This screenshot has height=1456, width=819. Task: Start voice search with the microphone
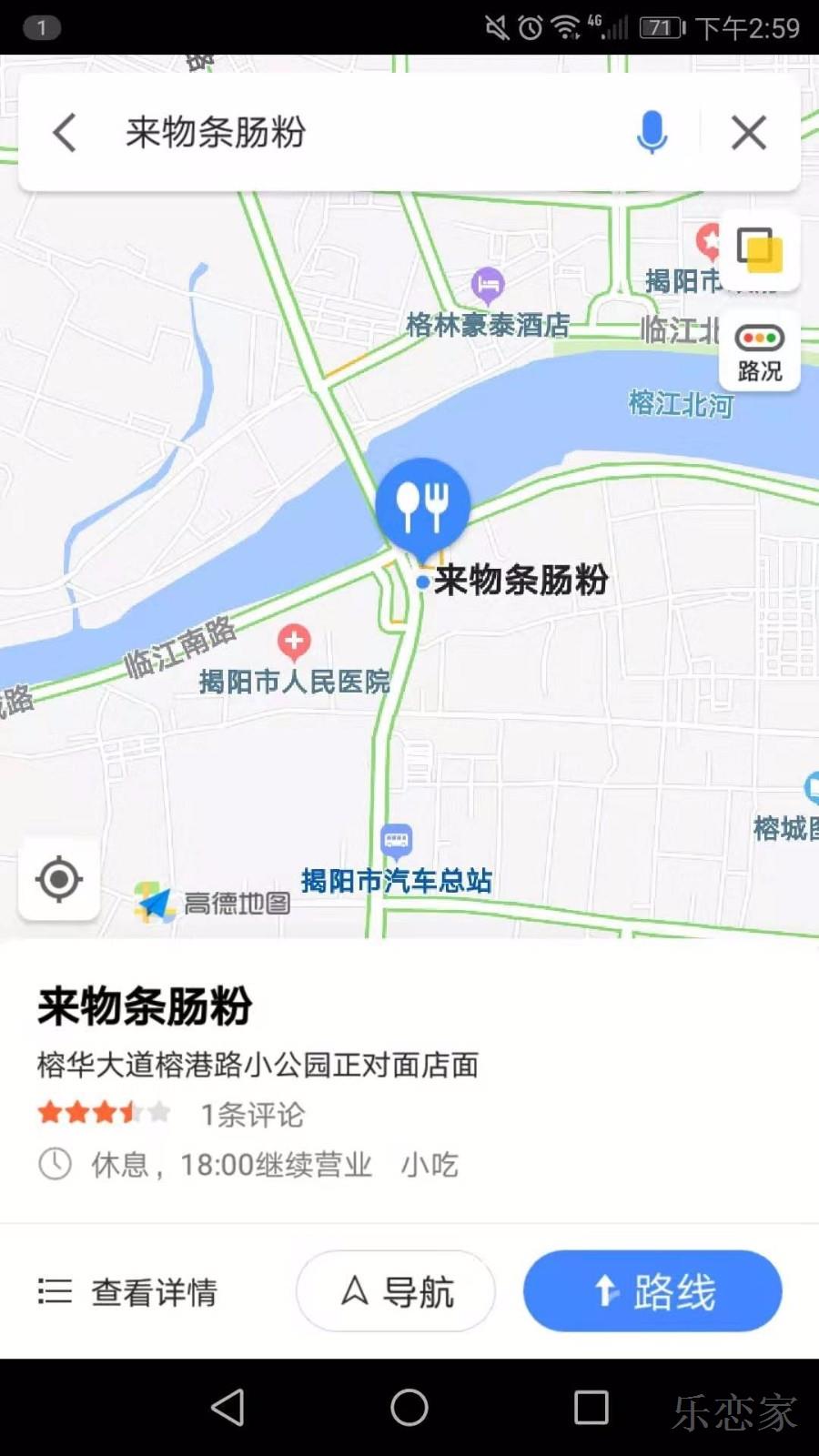pos(652,133)
